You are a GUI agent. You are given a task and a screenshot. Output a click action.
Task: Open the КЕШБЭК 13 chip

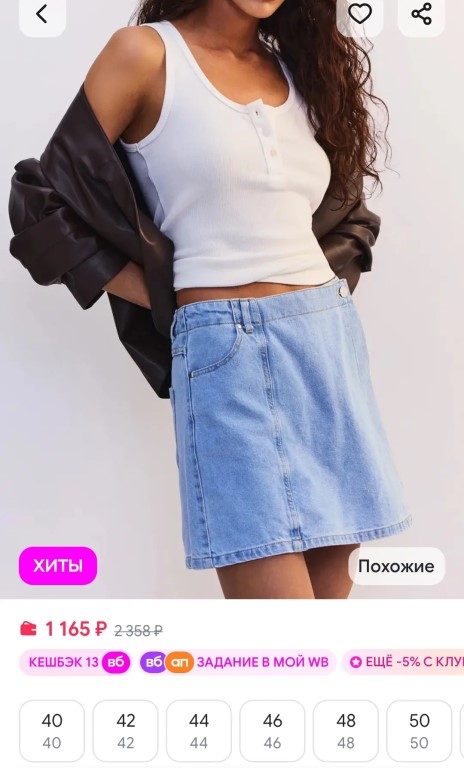(75, 662)
